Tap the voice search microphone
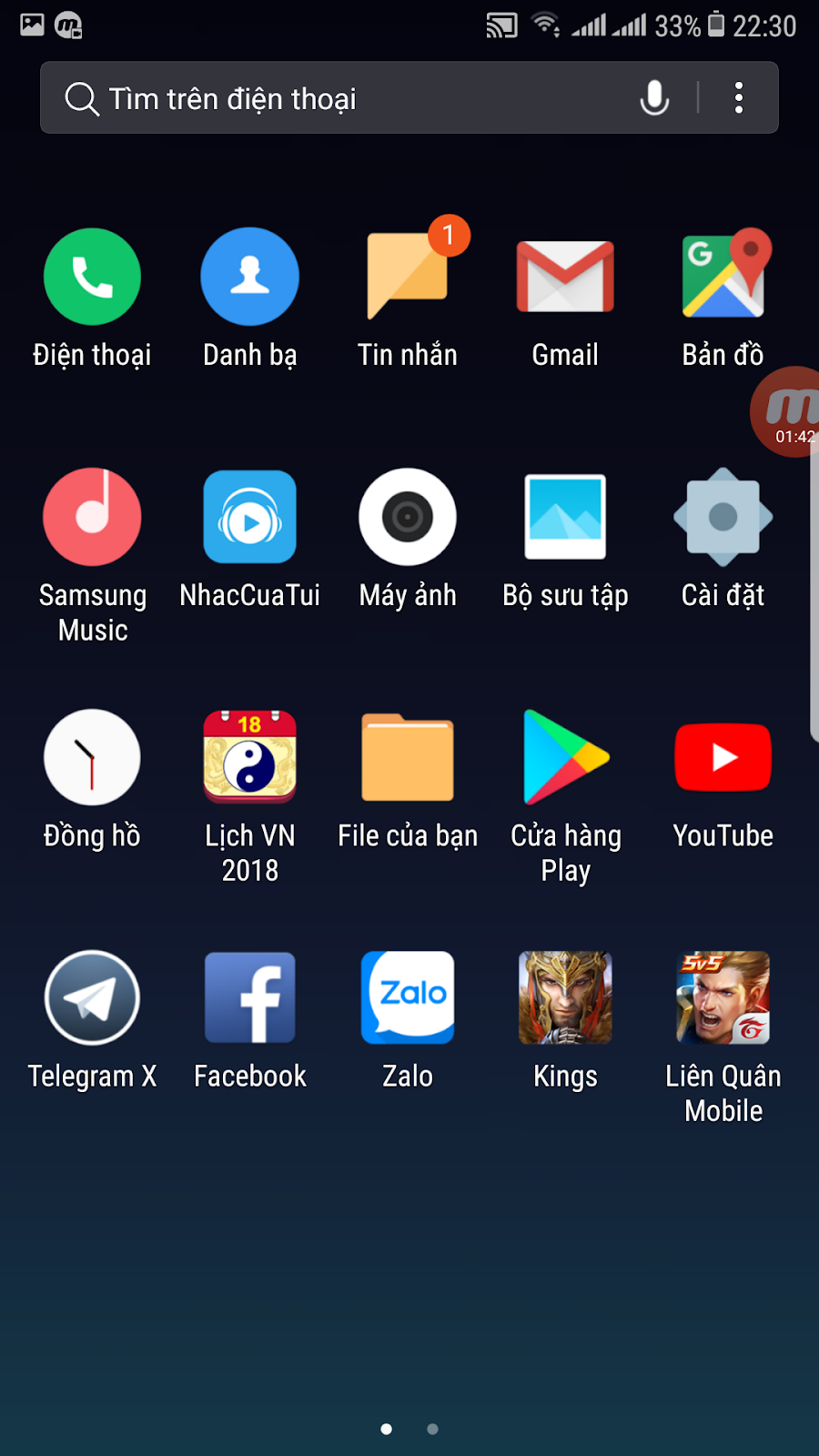The height and width of the screenshot is (1456, 819). 653,97
